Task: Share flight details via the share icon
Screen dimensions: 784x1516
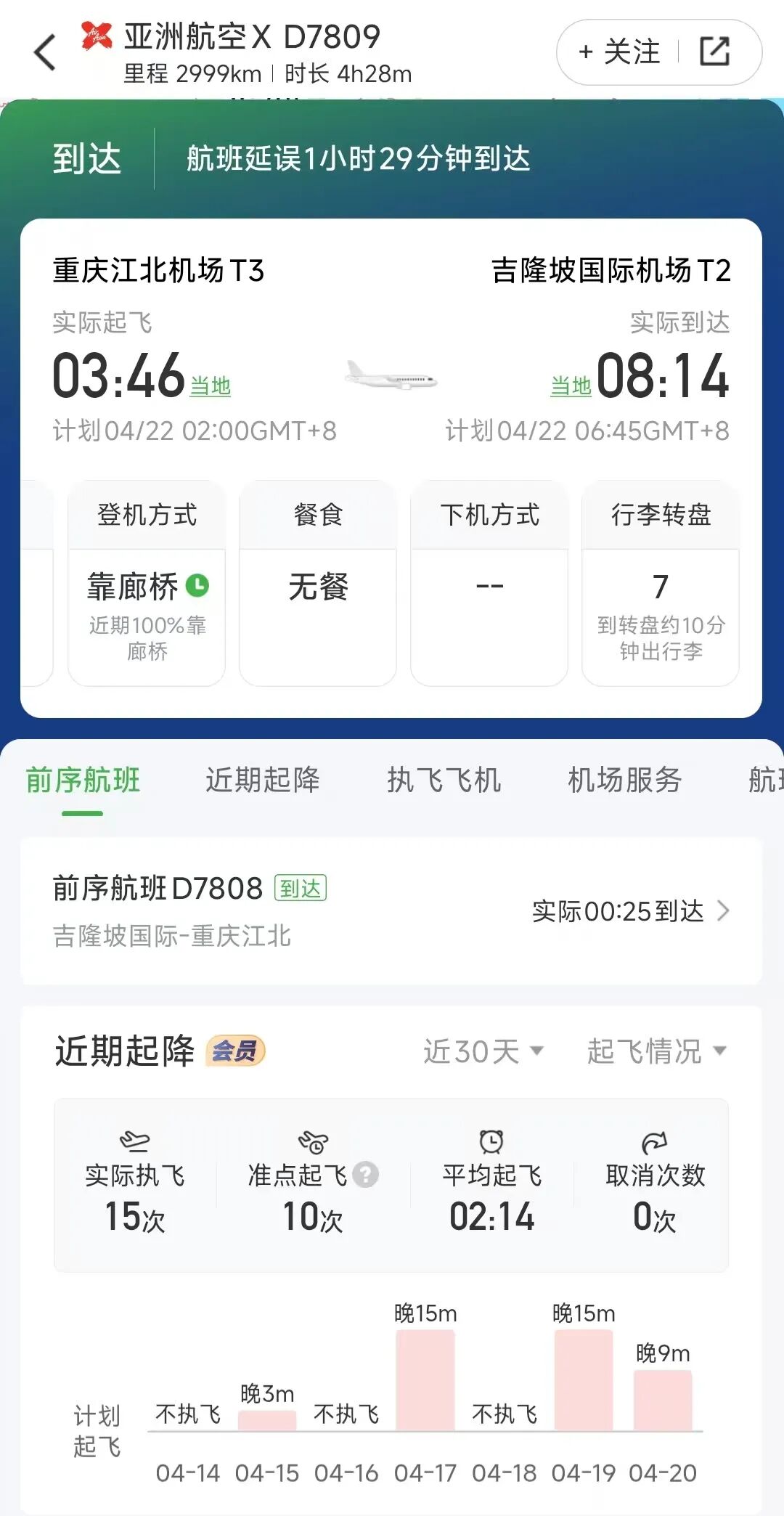Action: pyautogui.click(x=714, y=52)
